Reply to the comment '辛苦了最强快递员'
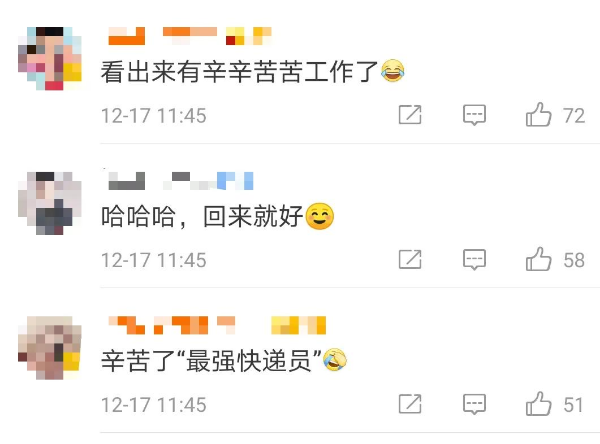600x444 pixels. click(474, 405)
